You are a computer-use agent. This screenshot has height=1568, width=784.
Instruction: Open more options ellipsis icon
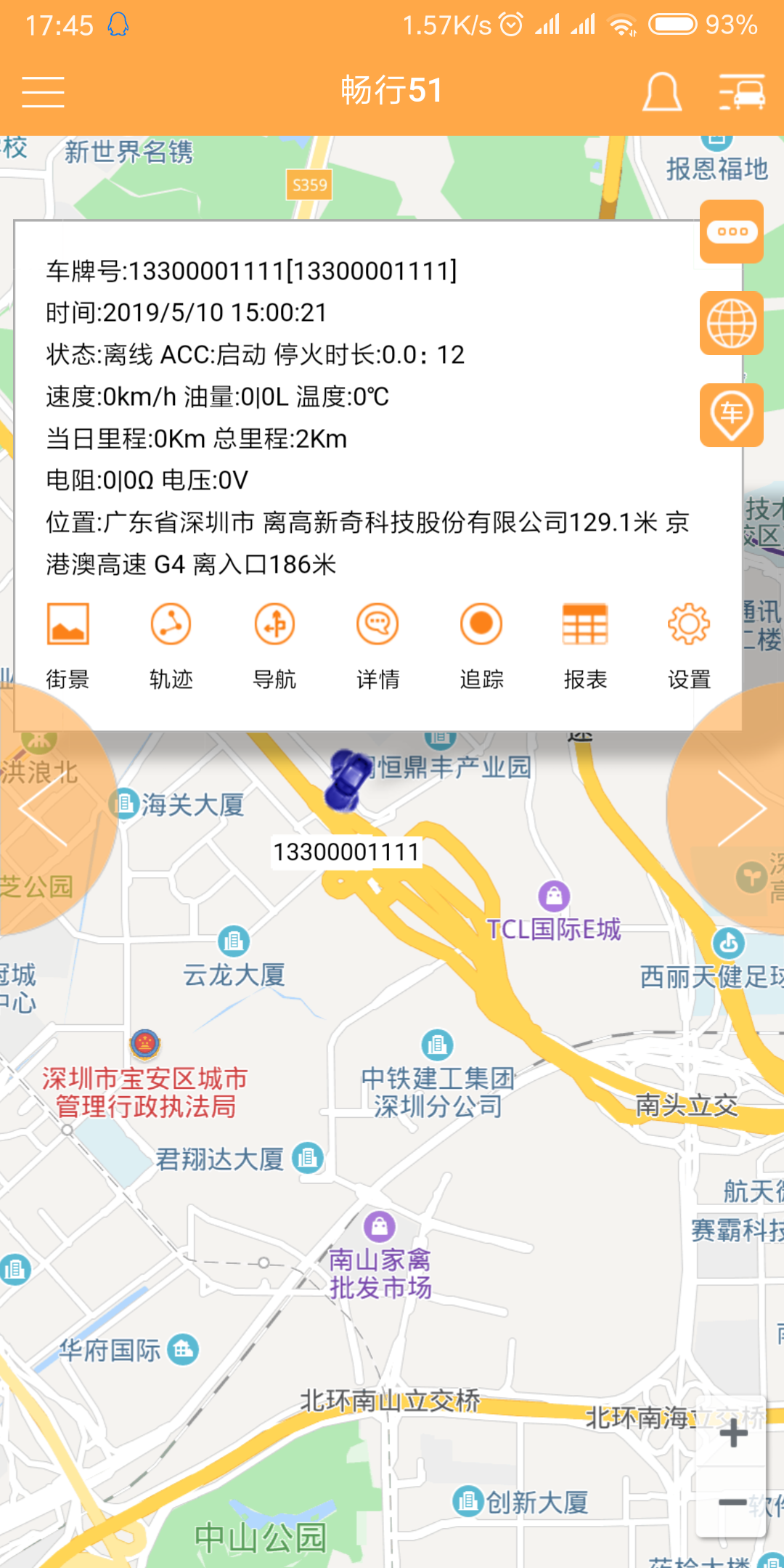(731, 232)
